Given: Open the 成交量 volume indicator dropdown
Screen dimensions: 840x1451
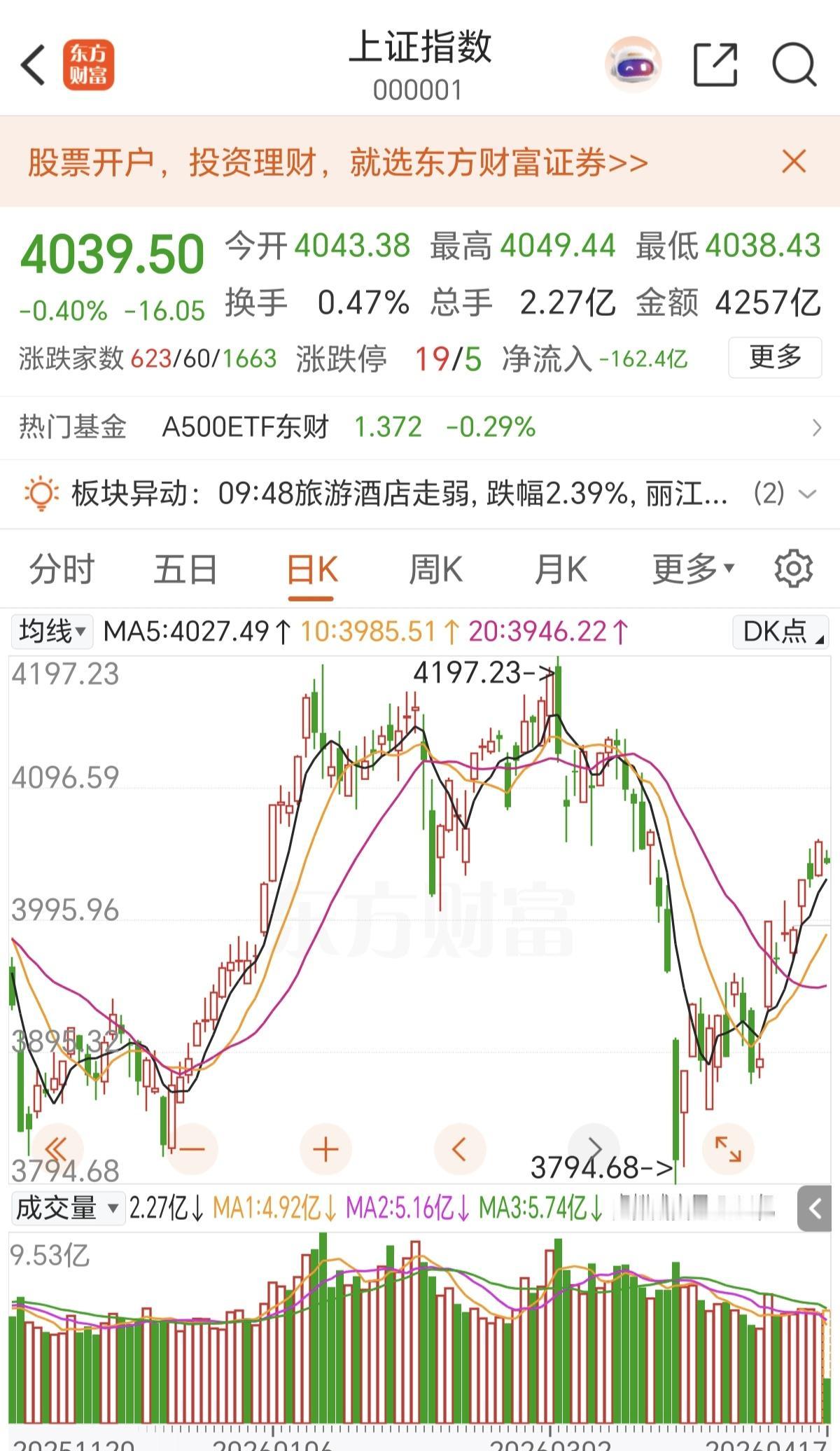Looking at the screenshot, I should coord(66,1208).
